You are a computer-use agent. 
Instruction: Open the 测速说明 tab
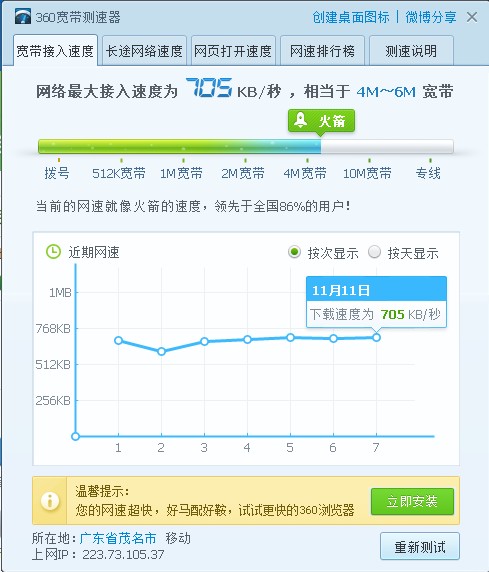point(411,51)
